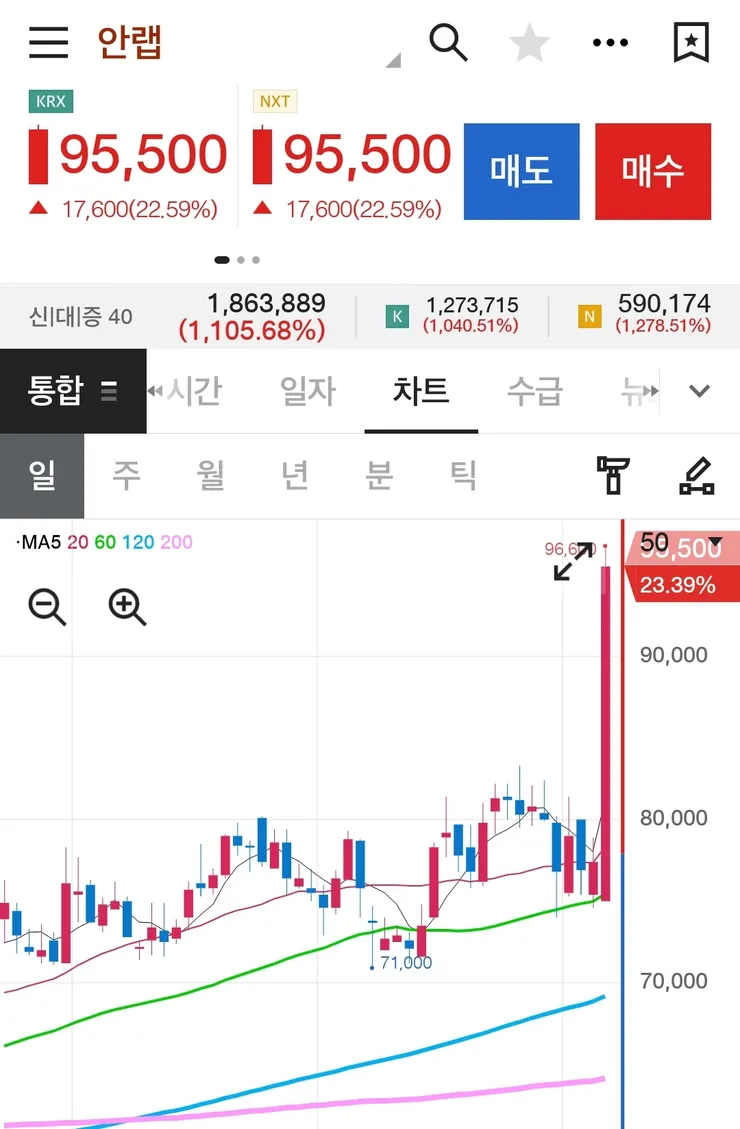Expand the tab list chevron
Screen dimensions: 740x1129
pos(699,391)
